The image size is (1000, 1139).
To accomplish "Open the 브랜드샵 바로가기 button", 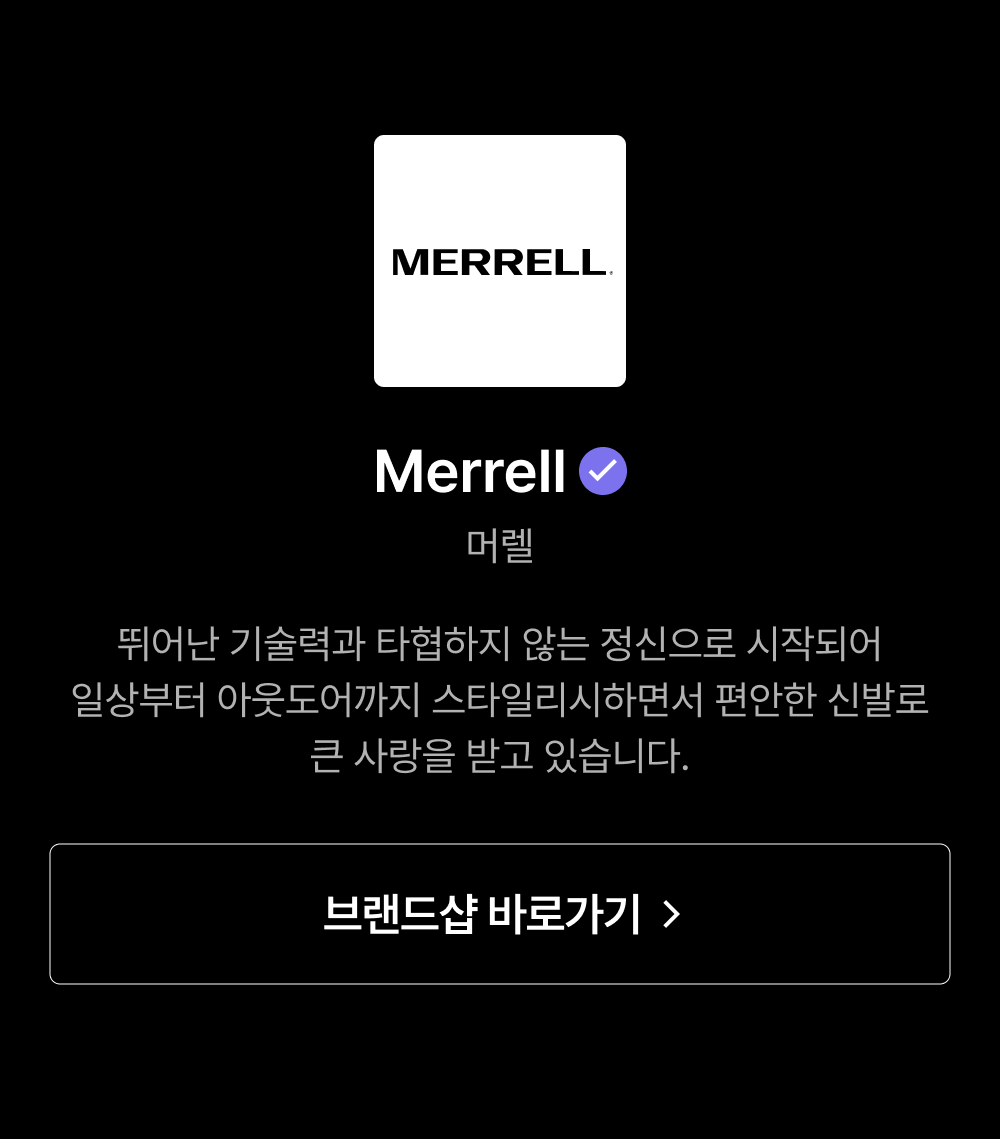I will [x=500, y=914].
